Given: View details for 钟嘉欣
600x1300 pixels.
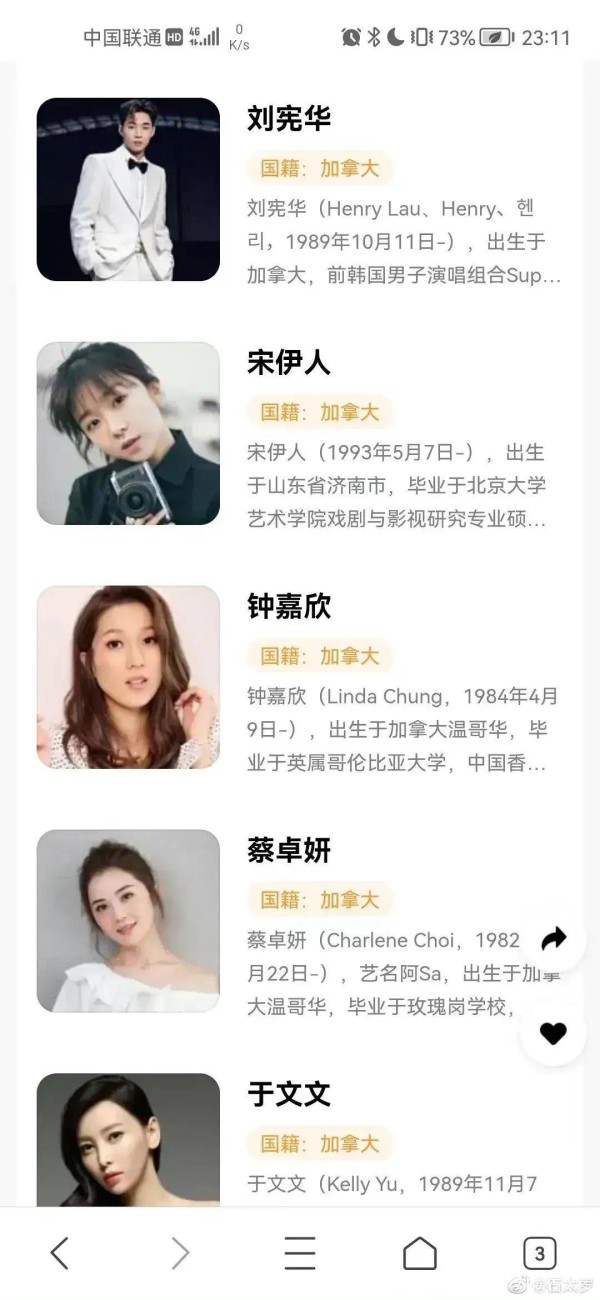Looking at the screenshot, I should [x=289, y=607].
